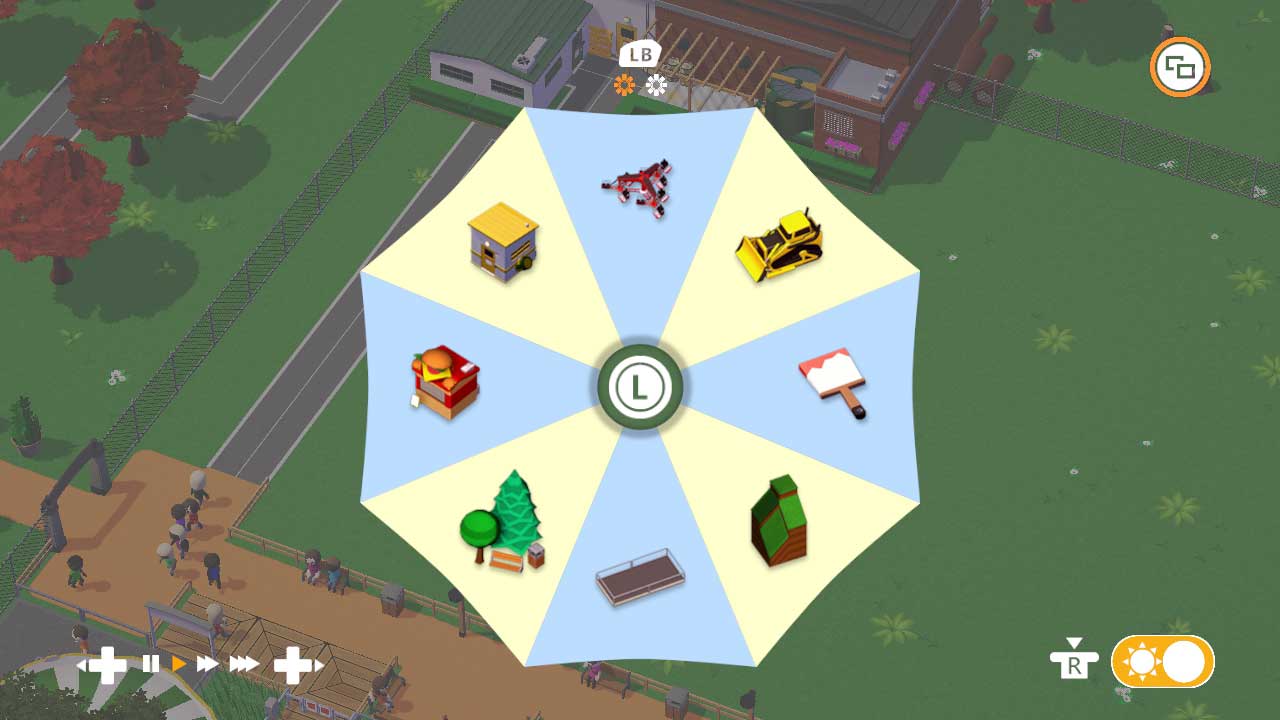
Task: Select the roller coaster track segment
Action: 637,186
